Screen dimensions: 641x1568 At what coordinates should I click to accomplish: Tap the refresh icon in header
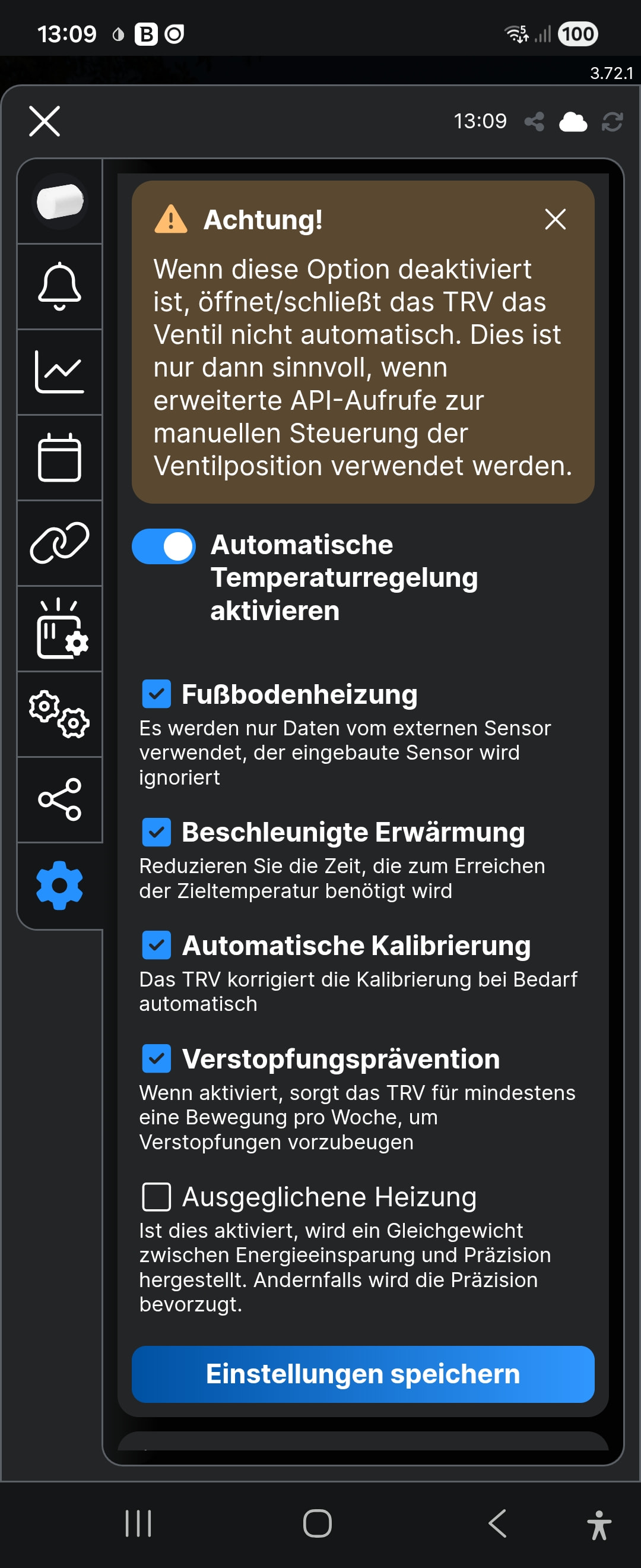pos(612,122)
